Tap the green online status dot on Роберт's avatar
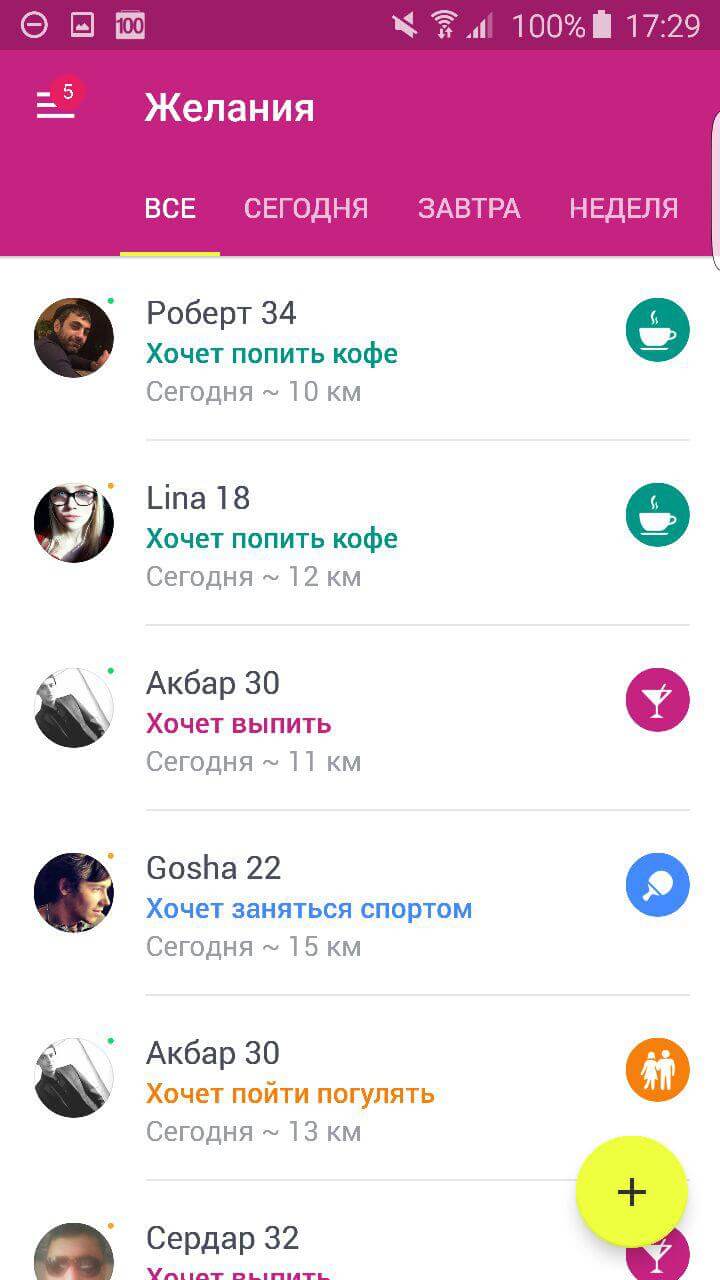The height and width of the screenshot is (1280, 720). [x=110, y=300]
